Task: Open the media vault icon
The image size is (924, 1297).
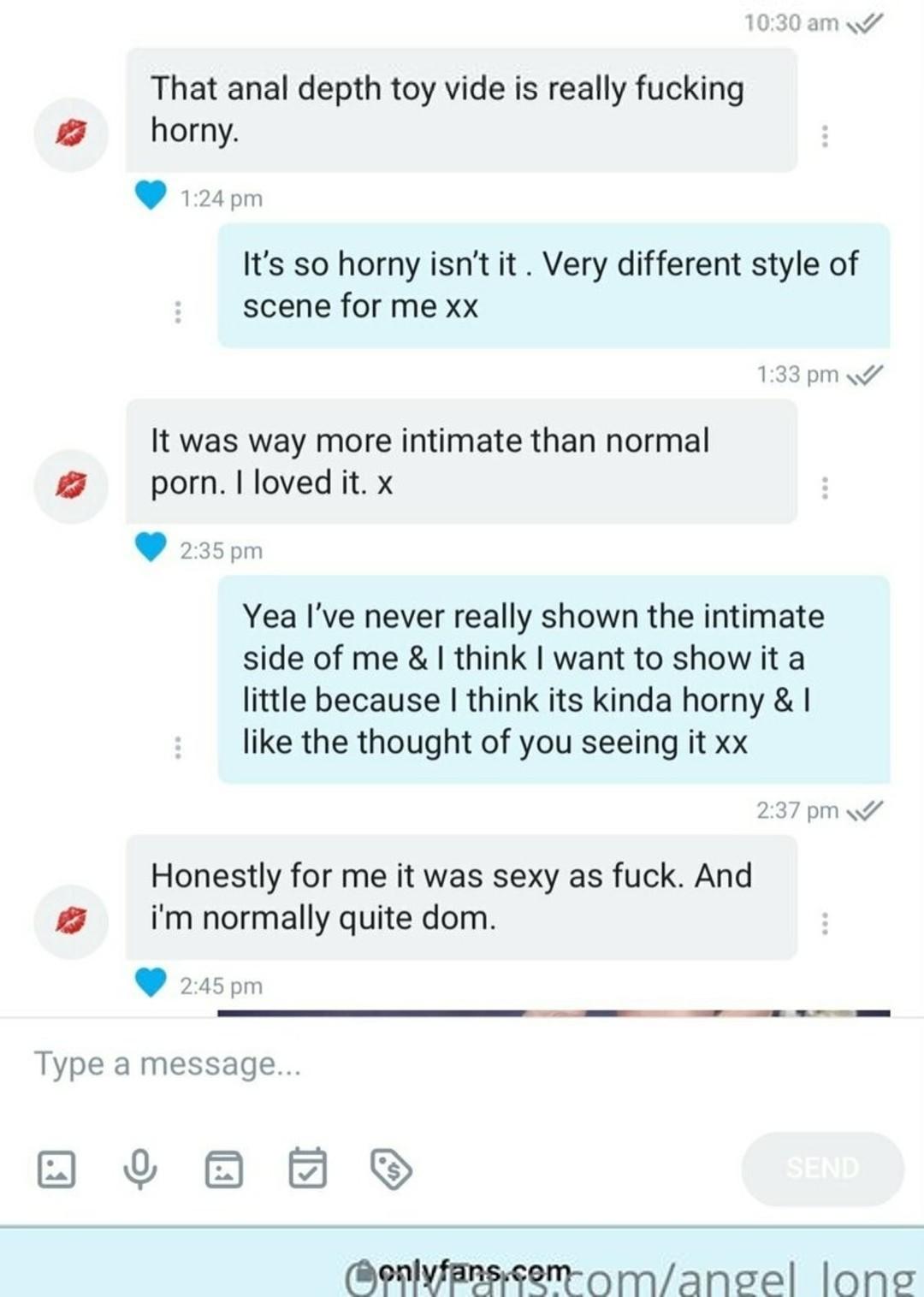Action: 224,1169
